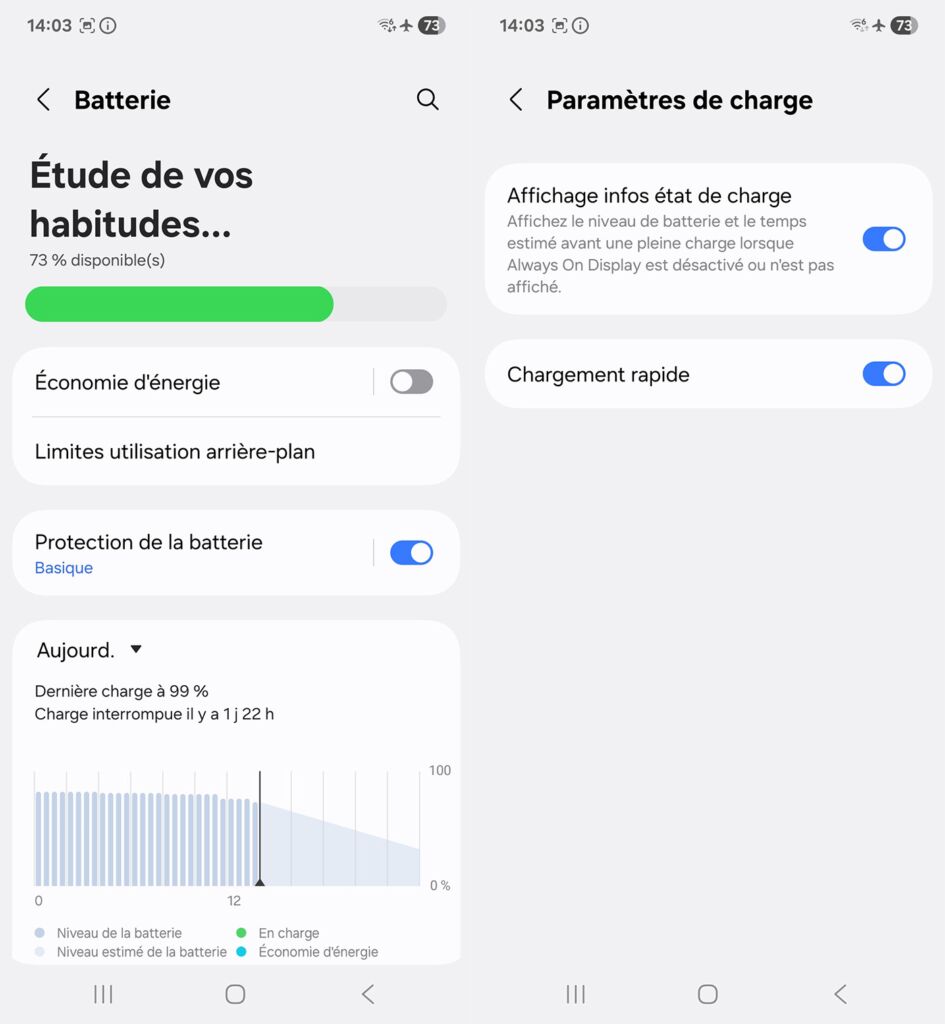Turn off Chargement rapide
This screenshot has height=1024, width=945.
click(883, 374)
